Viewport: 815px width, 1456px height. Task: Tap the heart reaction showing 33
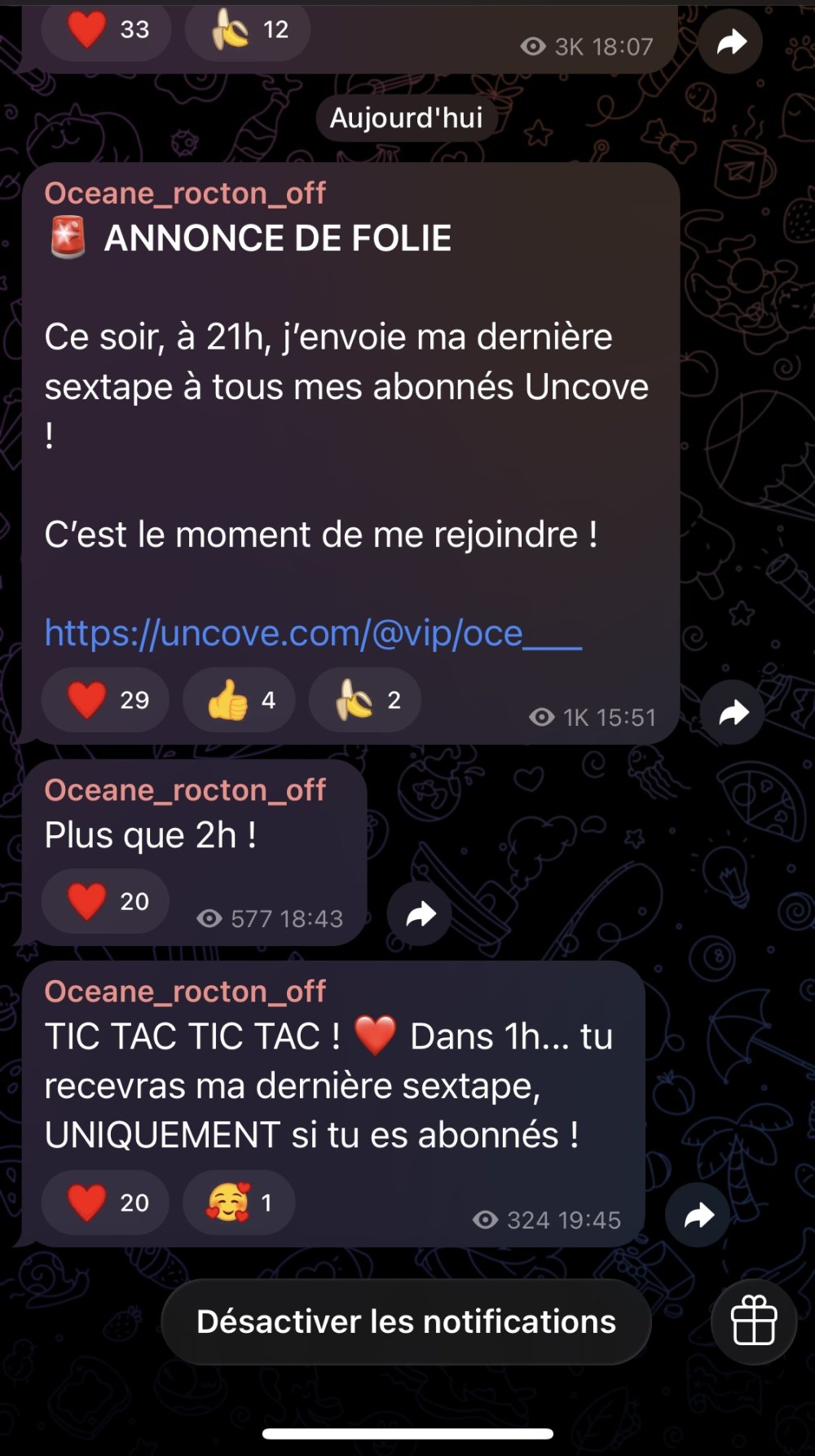tap(106, 30)
